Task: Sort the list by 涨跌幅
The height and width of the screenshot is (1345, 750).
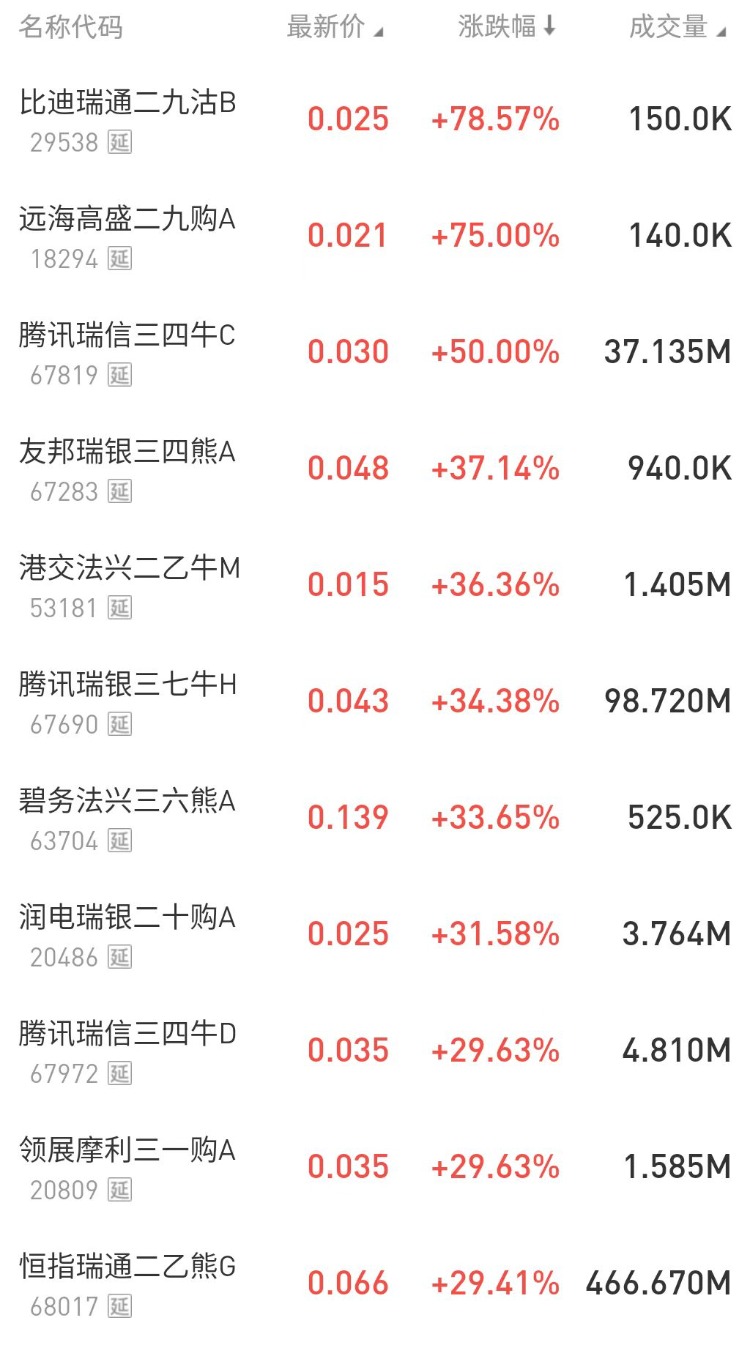Action: click(506, 27)
